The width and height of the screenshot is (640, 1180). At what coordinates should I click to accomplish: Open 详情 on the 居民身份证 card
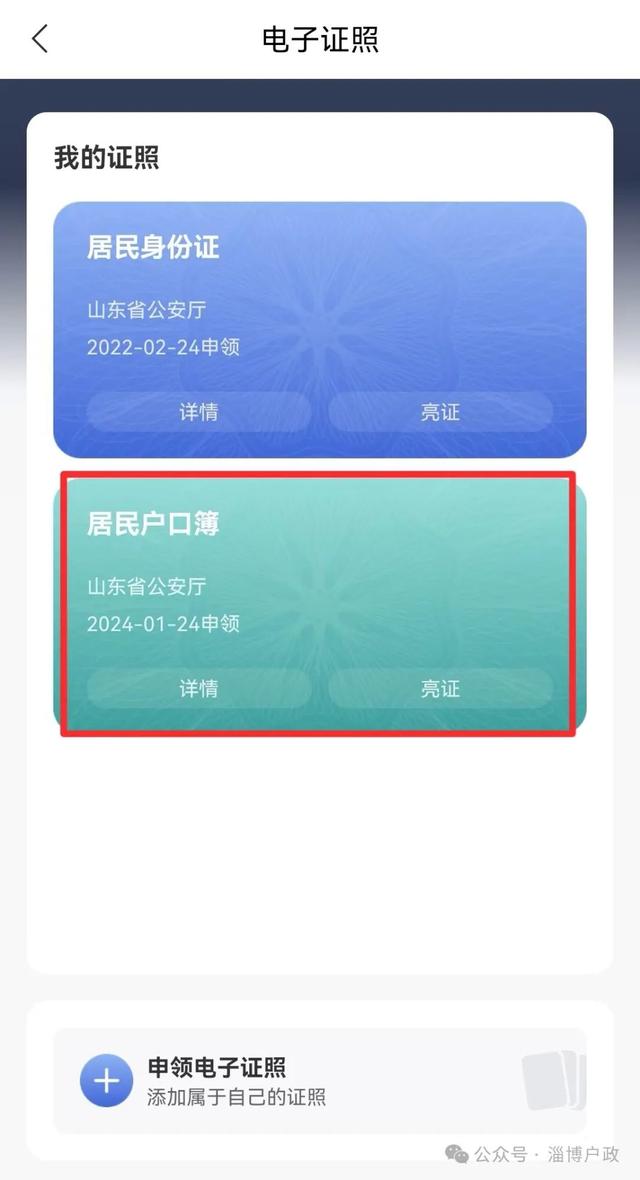[x=199, y=412]
